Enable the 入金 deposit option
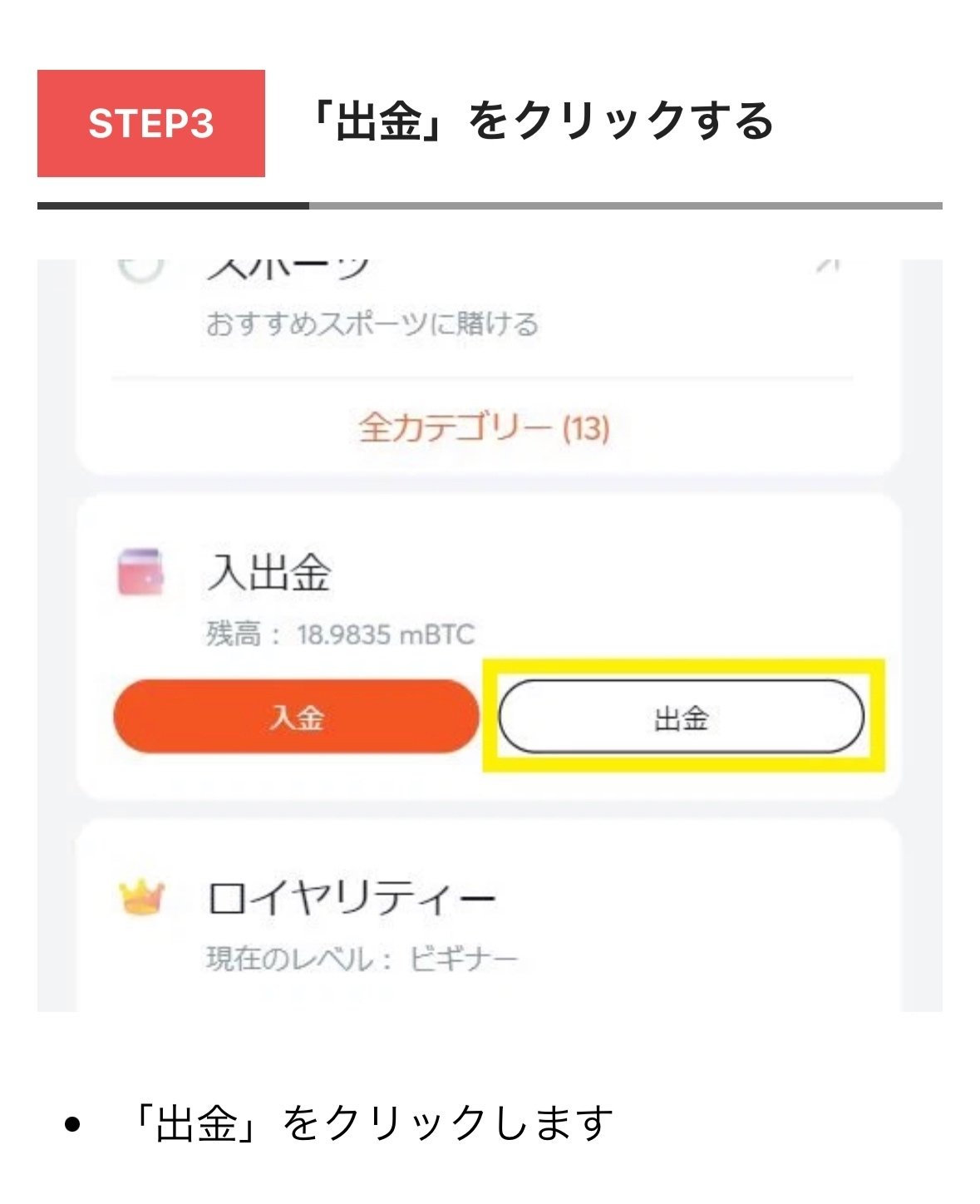Viewport: 980px width, 1204px height. click(x=299, y=717)
